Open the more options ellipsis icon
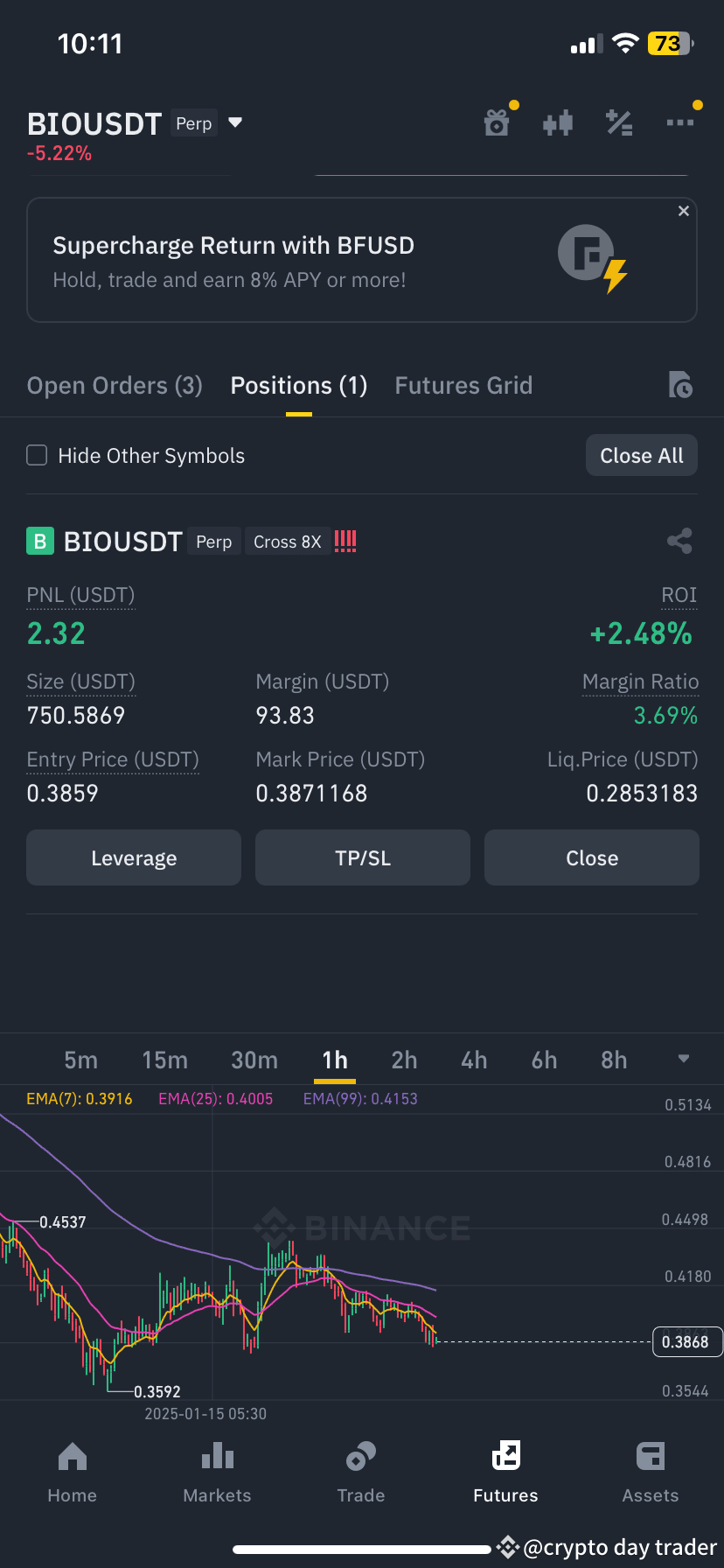This screenshot has width=724, height=1568. click(x=680, y=122)
